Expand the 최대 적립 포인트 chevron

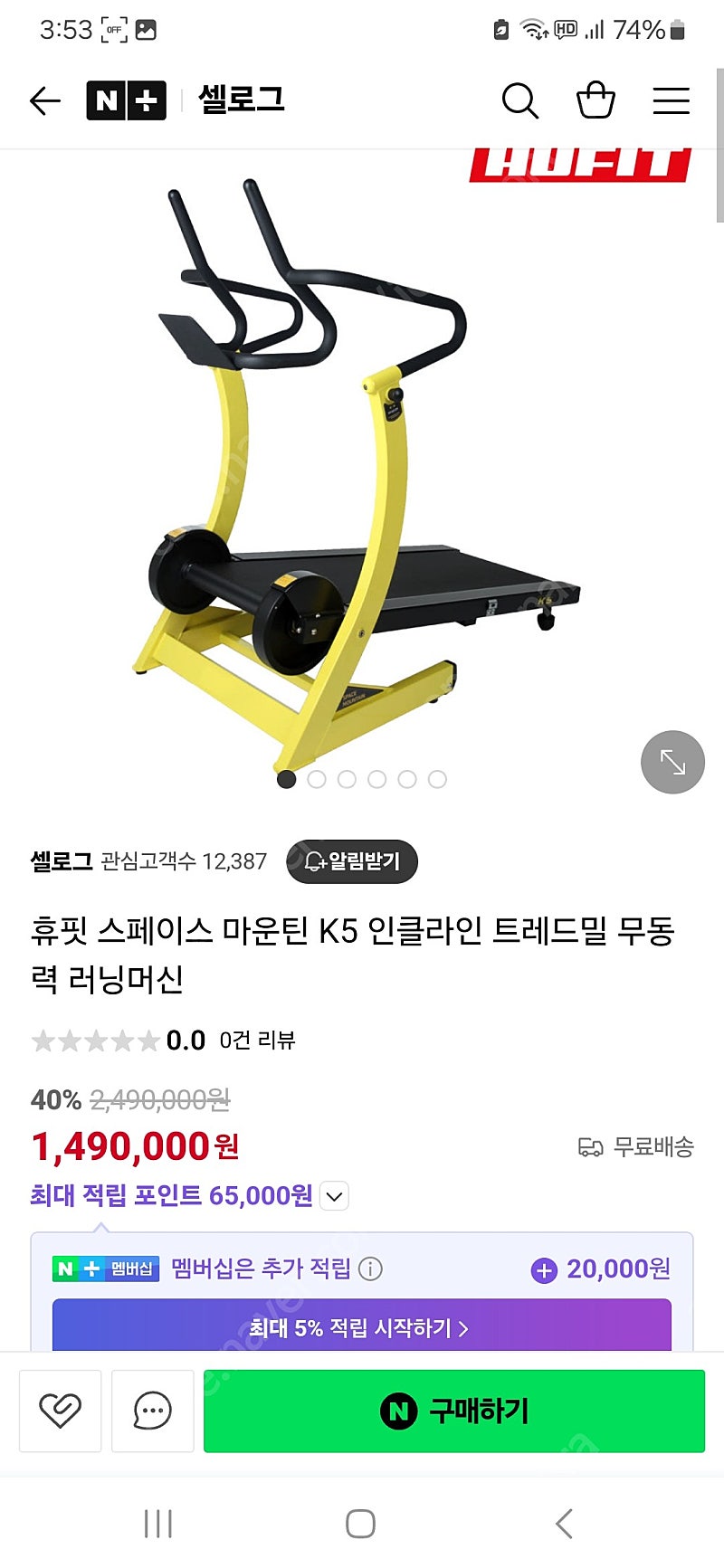coord(334,1196)
